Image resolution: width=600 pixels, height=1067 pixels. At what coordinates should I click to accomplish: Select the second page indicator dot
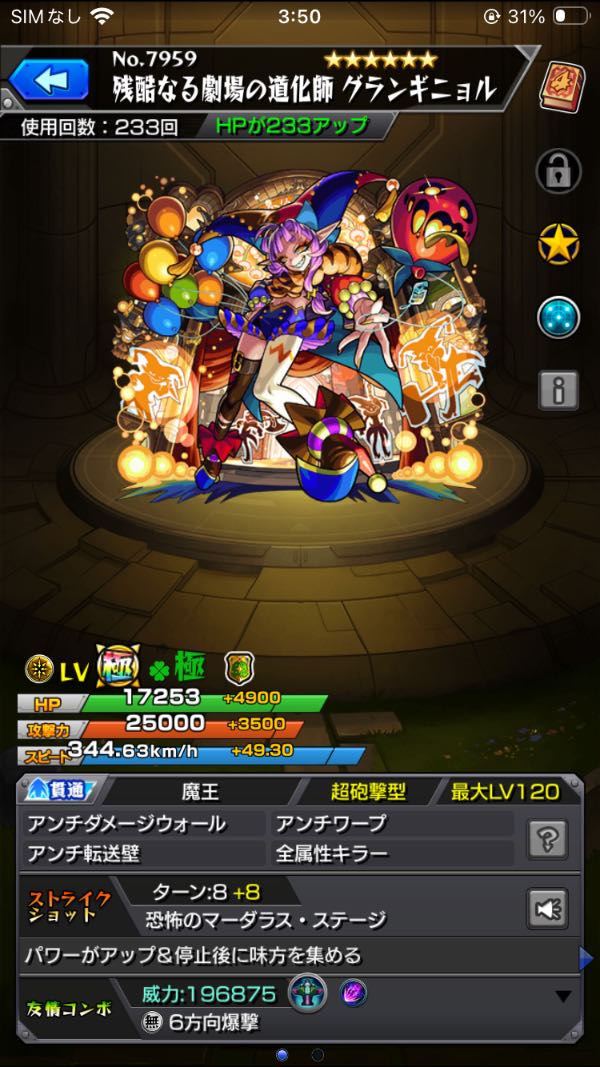318,1054
